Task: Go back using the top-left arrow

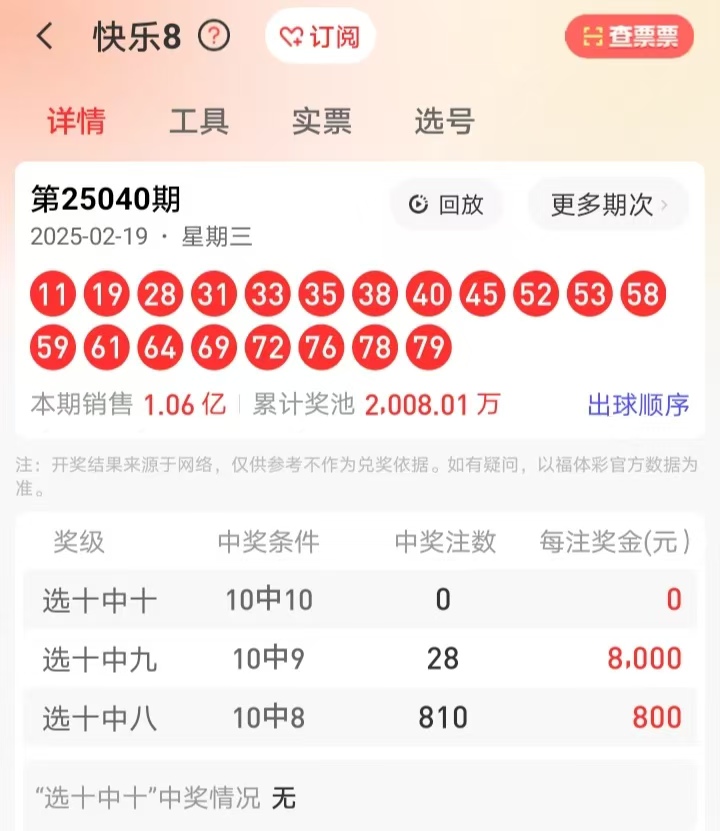Action: pyautogui.click(x=44, y=37)
